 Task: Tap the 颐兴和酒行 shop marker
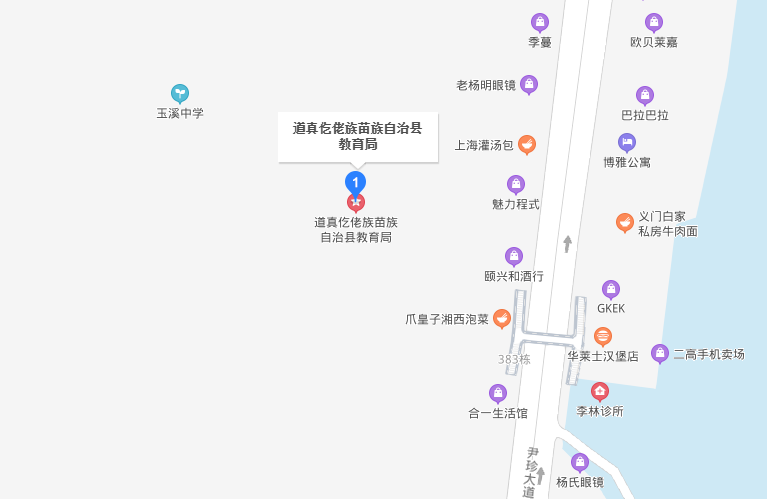514,256
